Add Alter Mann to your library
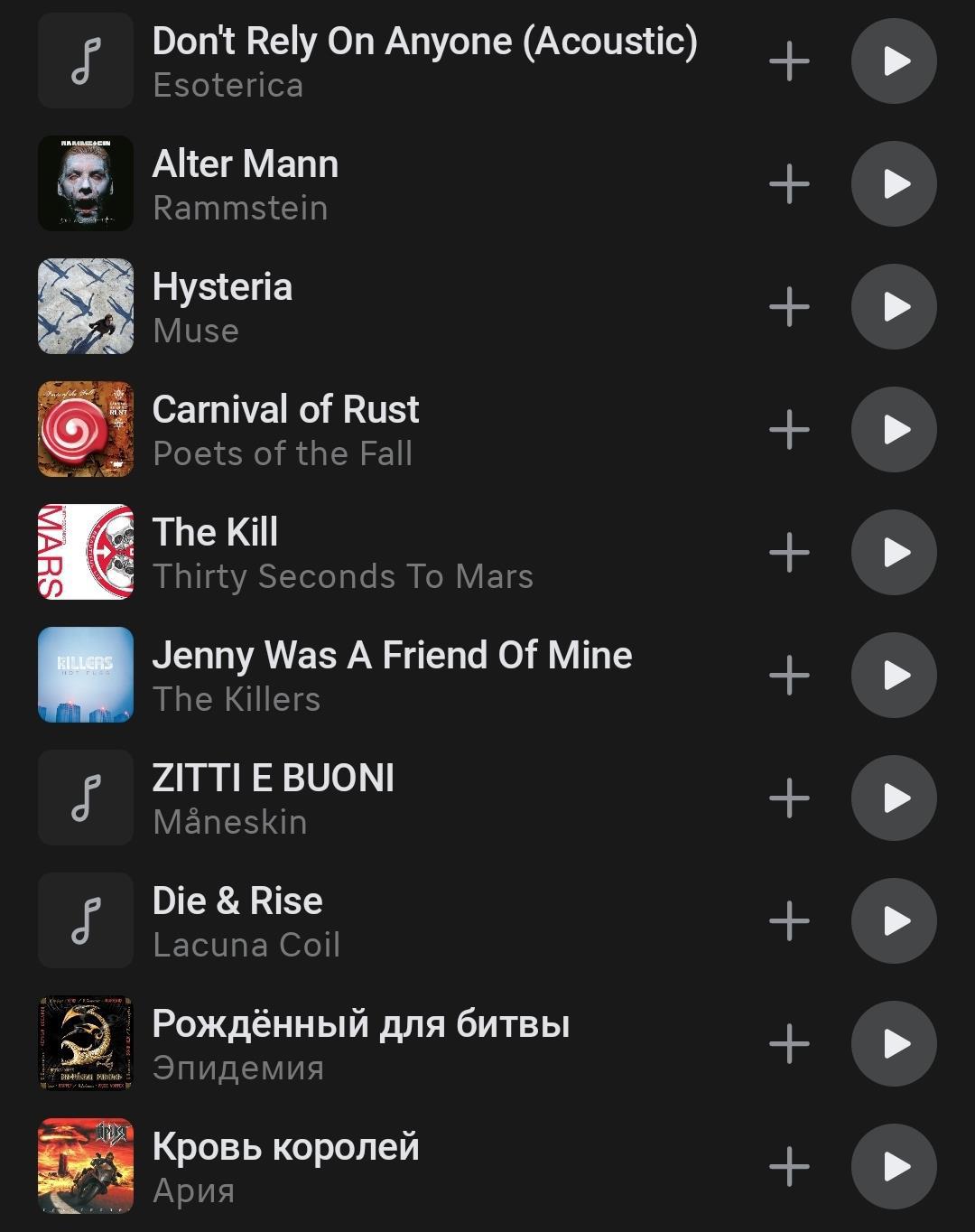 (789, 184)
